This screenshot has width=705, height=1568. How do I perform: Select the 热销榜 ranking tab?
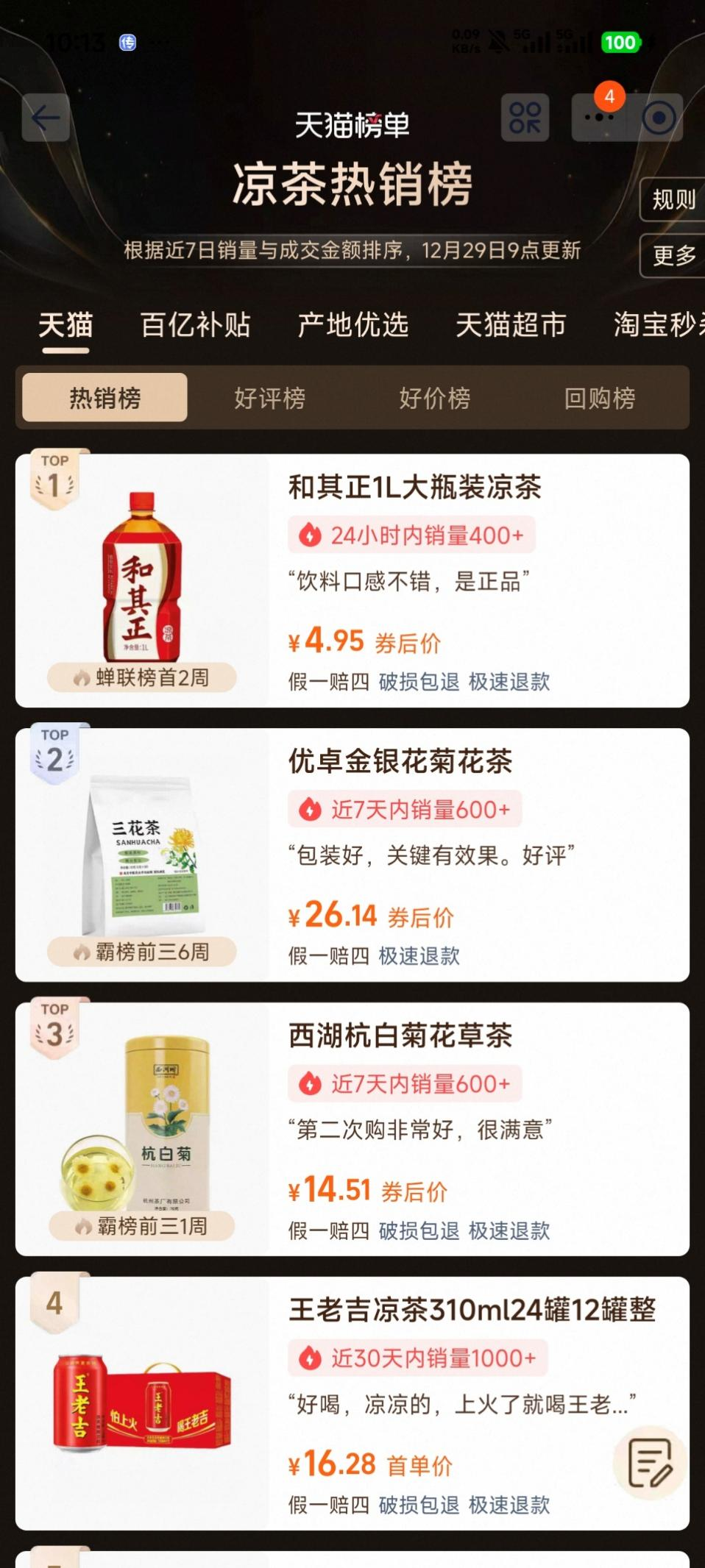point(104,398)
